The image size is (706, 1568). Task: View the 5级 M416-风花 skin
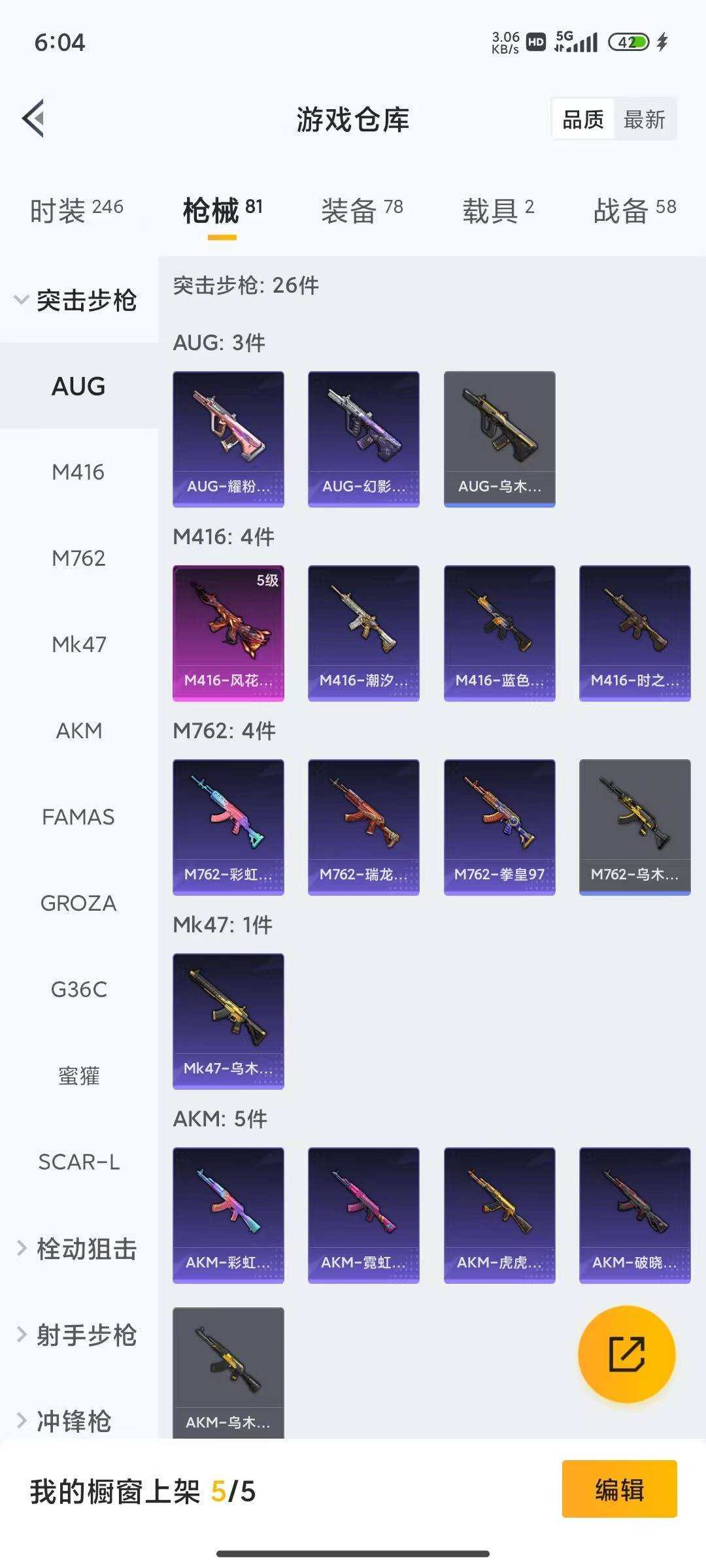coord(228,633)
